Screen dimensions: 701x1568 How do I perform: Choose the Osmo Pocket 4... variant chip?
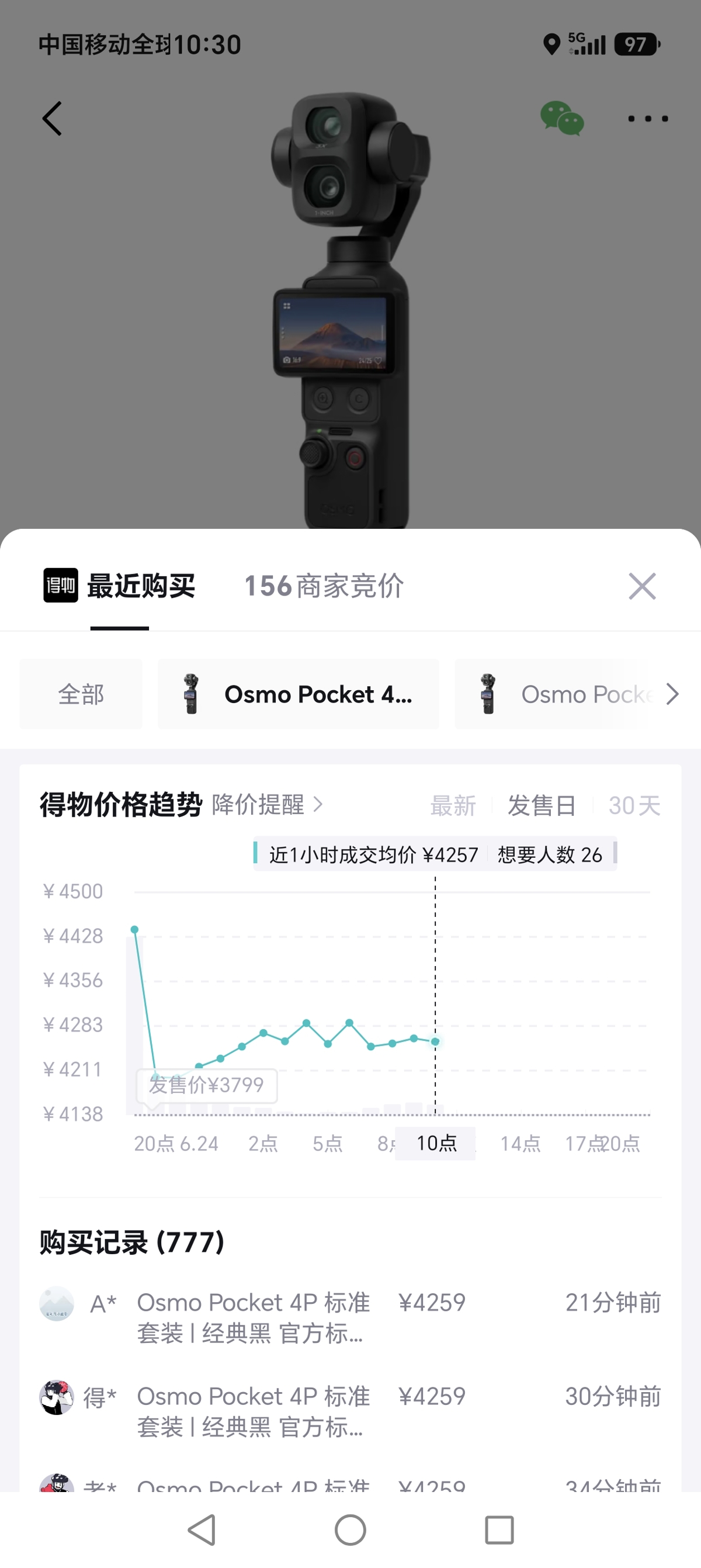(x=298, y=694)
